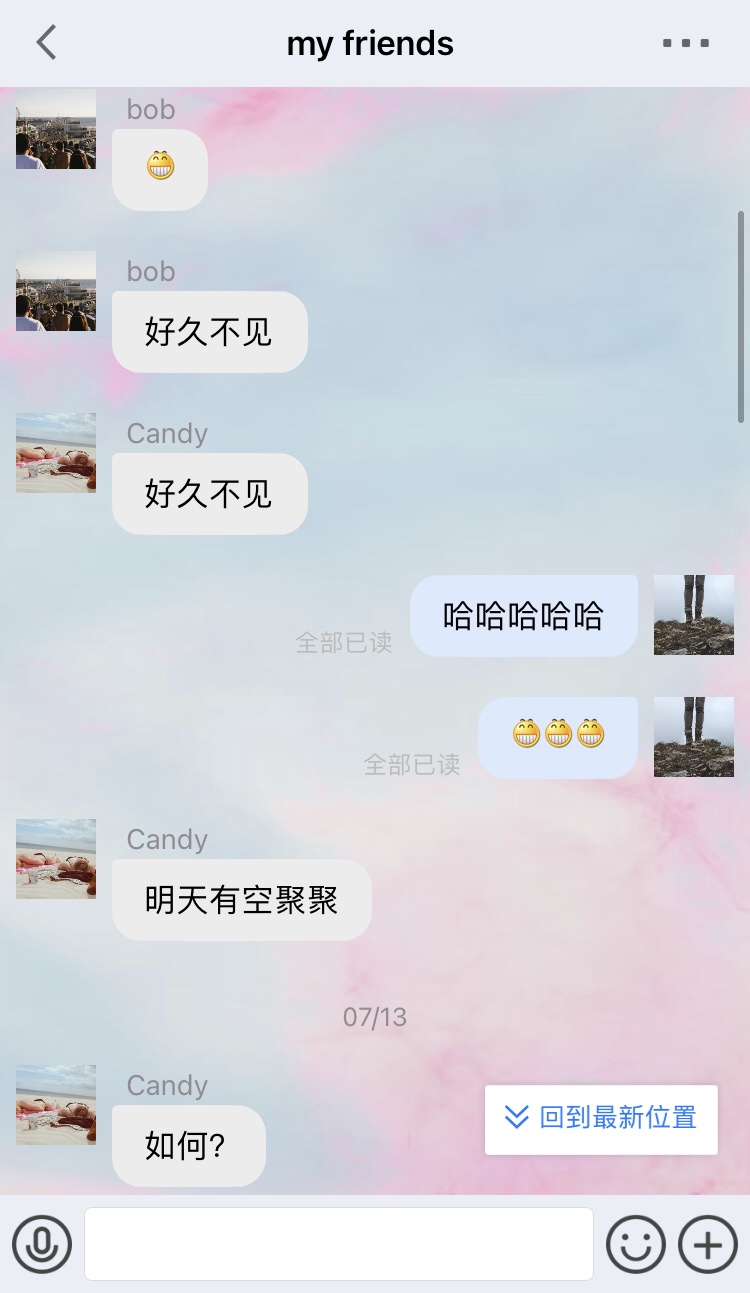View read status 全部已读 beside 哈哈哈哈哈
The height and width of the screenshot is (1293, 750).
click(x=344, y=642)
